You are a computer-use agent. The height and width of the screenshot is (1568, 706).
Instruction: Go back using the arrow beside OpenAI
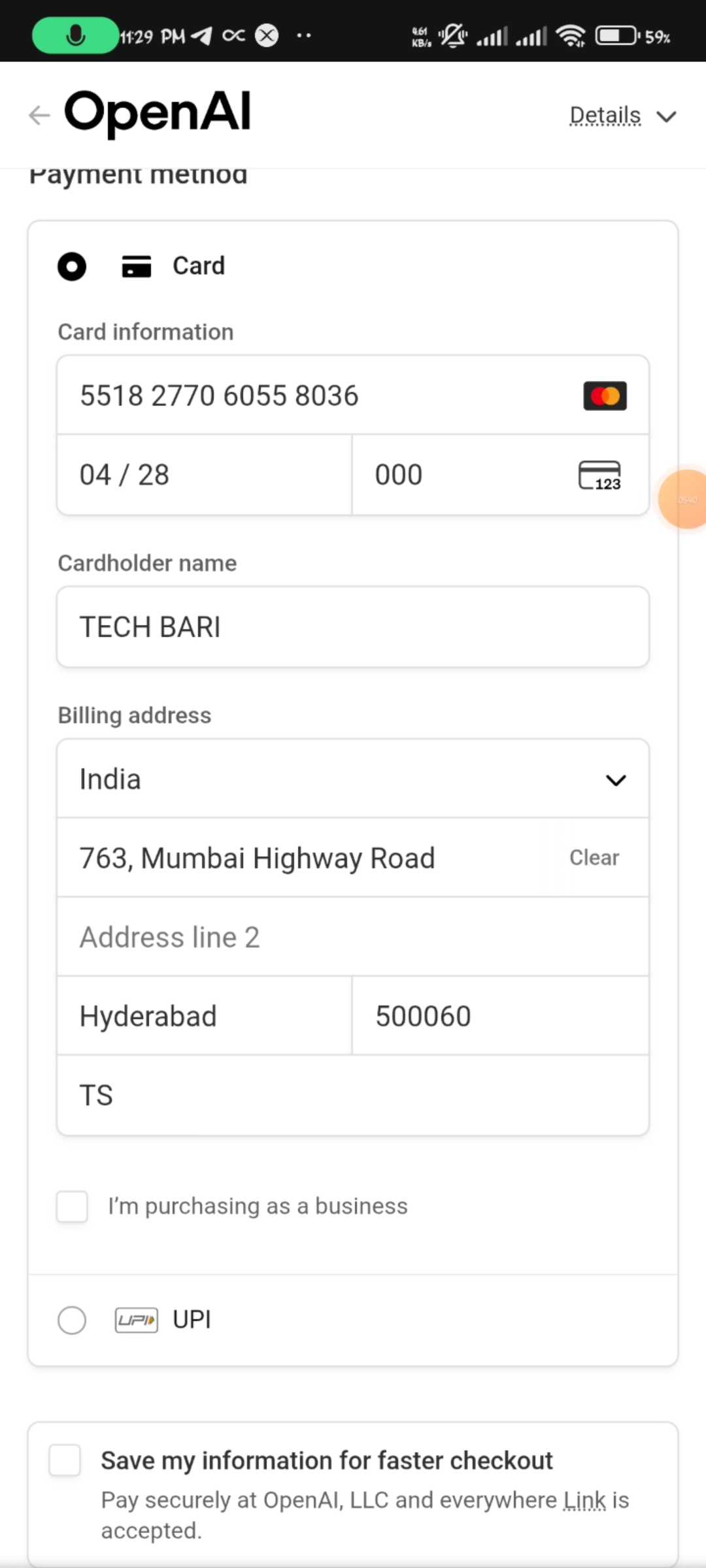(x=39, y=116)
